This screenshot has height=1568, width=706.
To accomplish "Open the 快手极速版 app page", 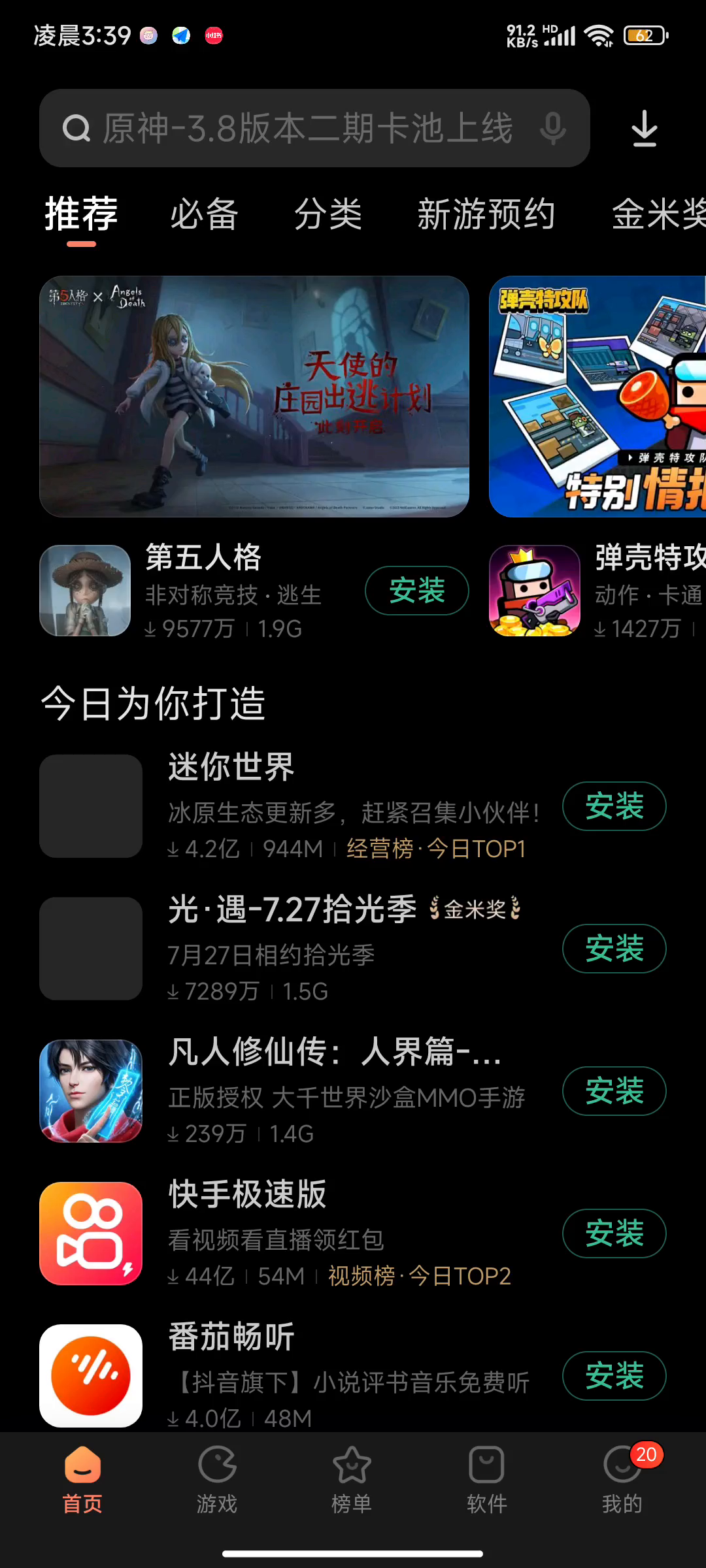I will click(x=247, y=1194).
